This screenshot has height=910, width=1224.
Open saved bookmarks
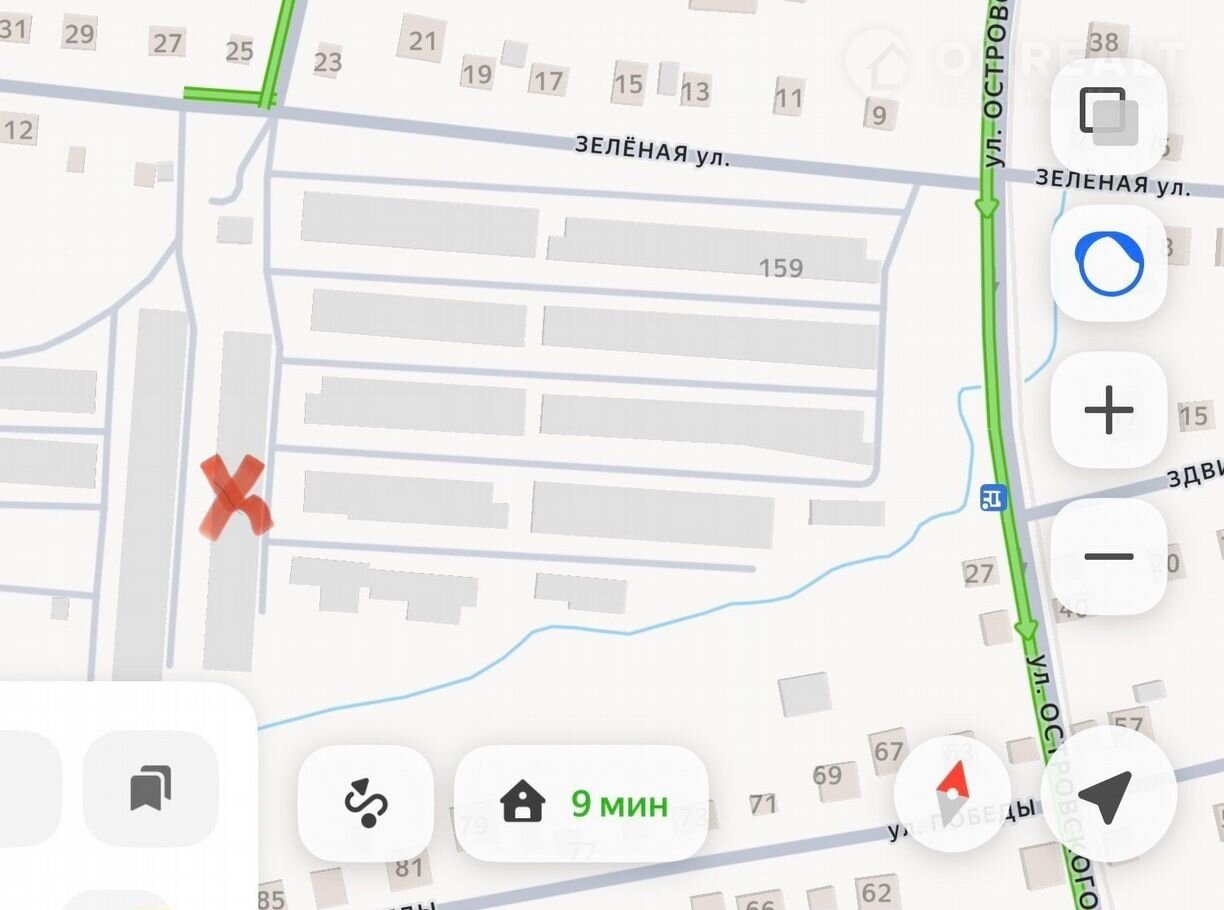tap(151, 789)
